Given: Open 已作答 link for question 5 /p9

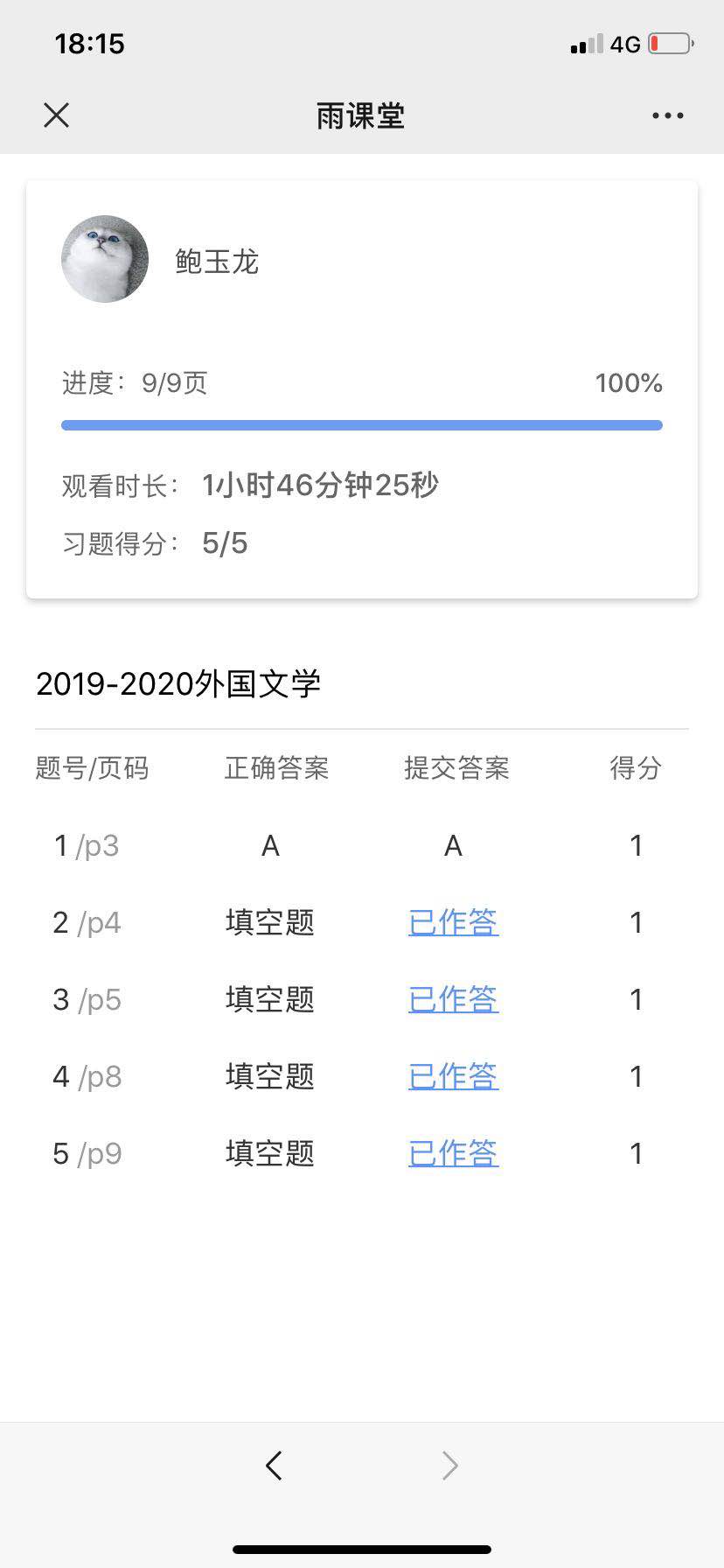Looking at the screenshot, I should tap(453, 1153).
